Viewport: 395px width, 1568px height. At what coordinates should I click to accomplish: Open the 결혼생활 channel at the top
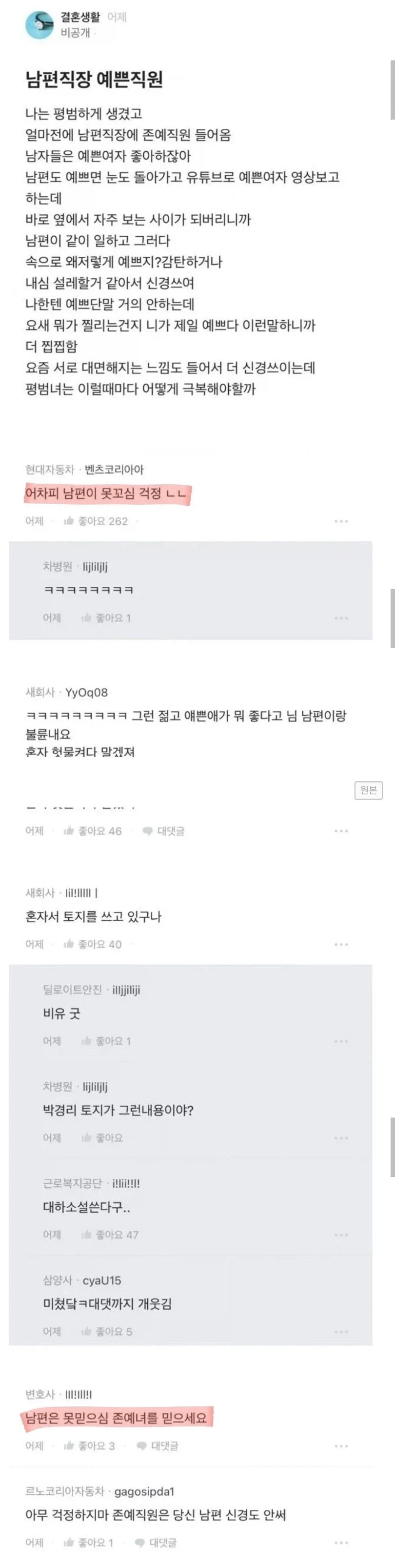point(80,17)
